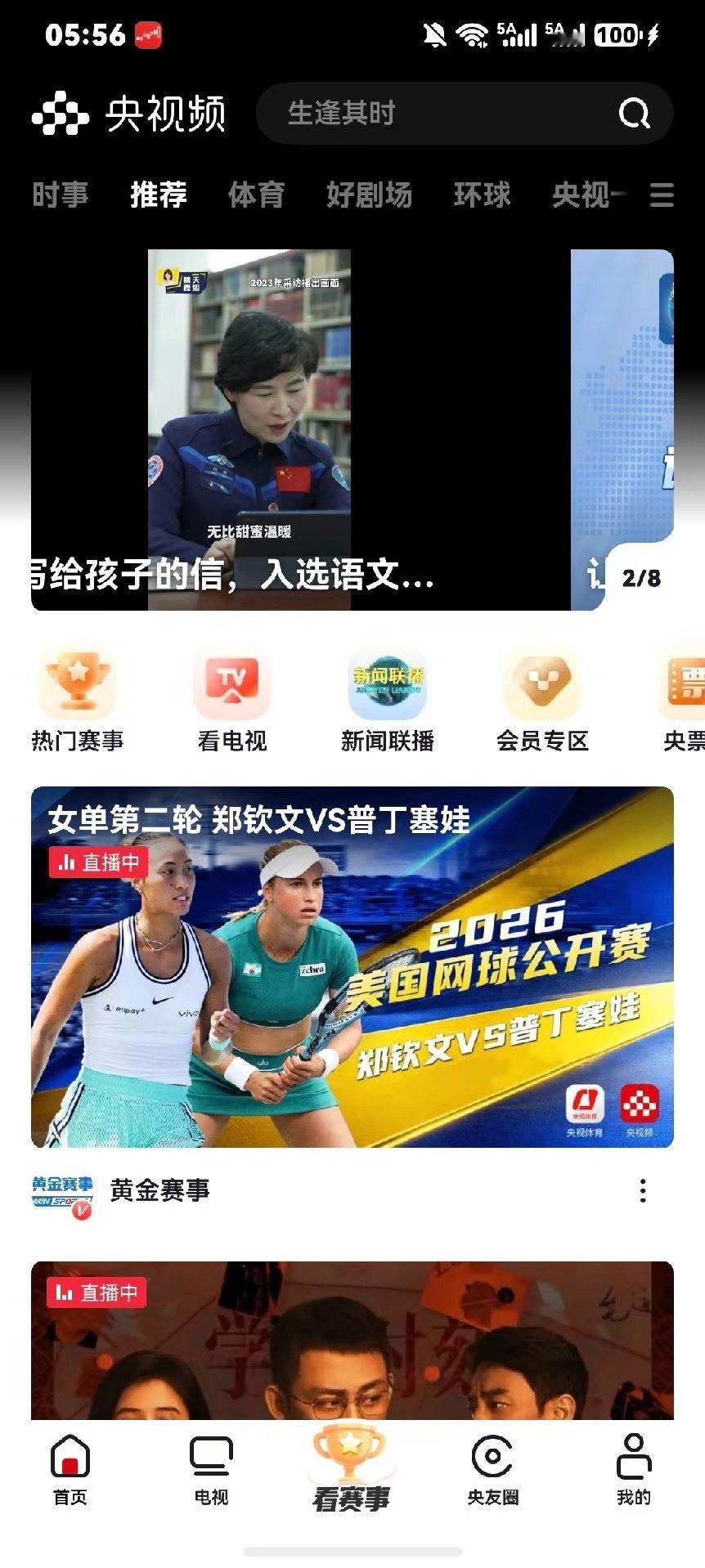705x1568 pixels.
Task: Open the second live drama card
Action: pyautogui.click(x=352, y=1340)
